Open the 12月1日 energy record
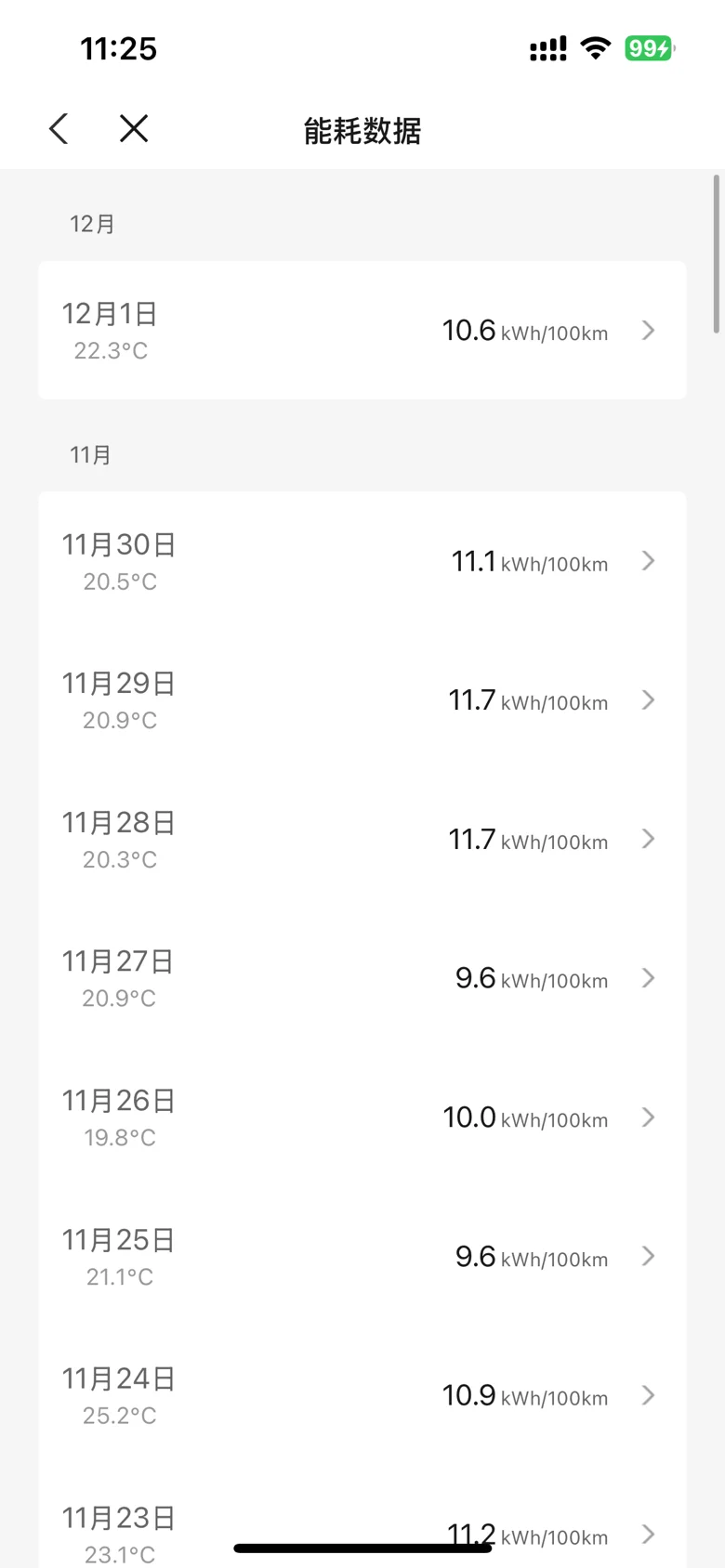This screenshot has height=1568, width=725. coord(362,331)
